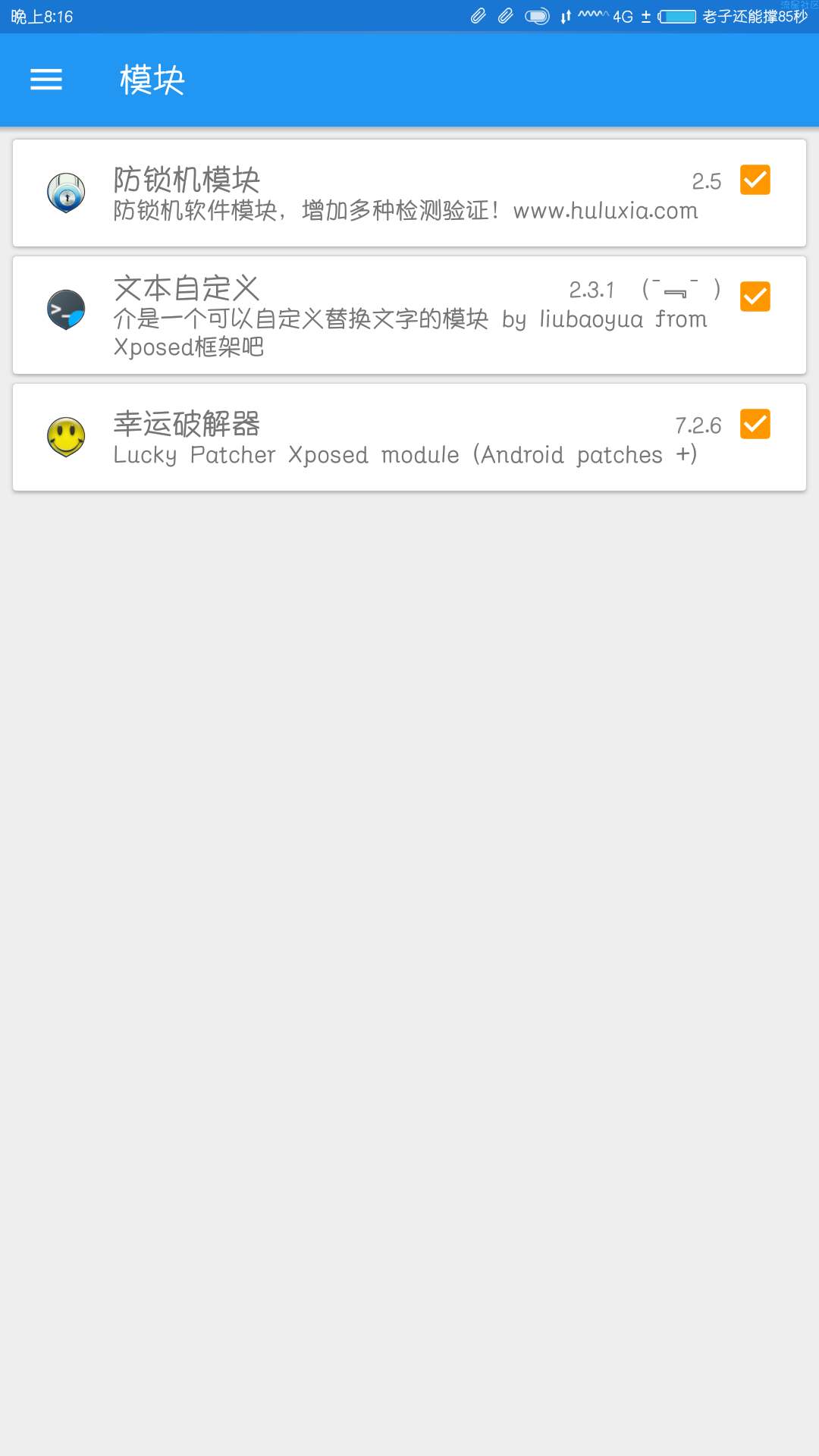Open the 幸运破解器 Lucky Patcher card
Screen dimensions: 819x1456
[379, 438]
